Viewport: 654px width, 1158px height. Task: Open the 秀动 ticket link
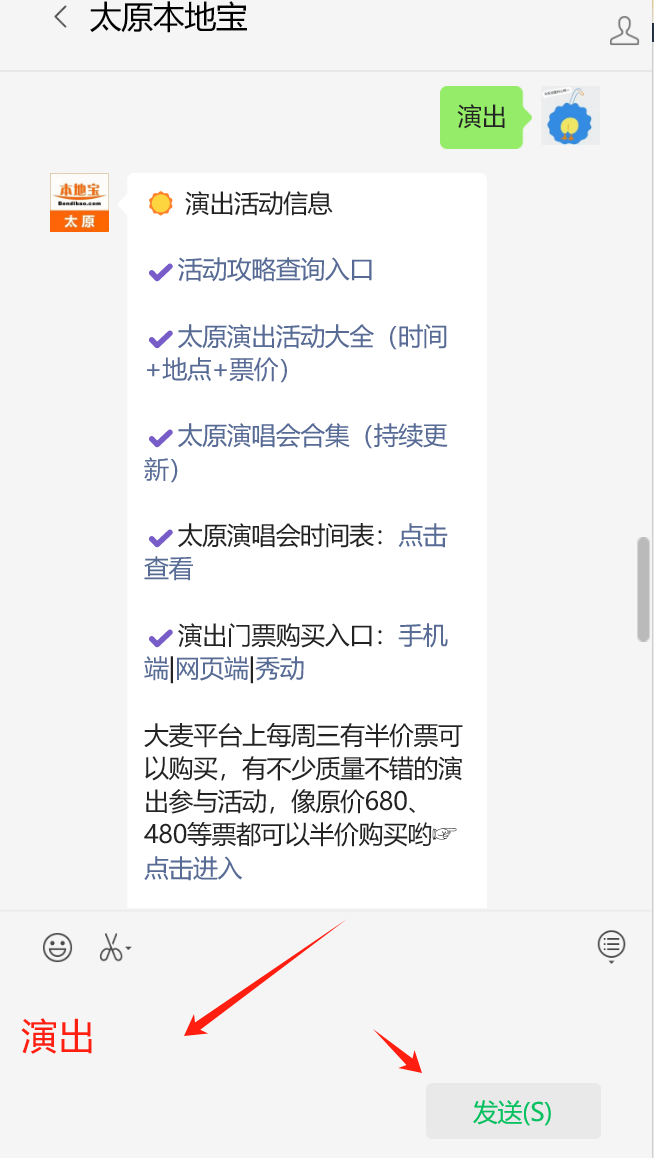pyautogui.click(x=280, y=670)
